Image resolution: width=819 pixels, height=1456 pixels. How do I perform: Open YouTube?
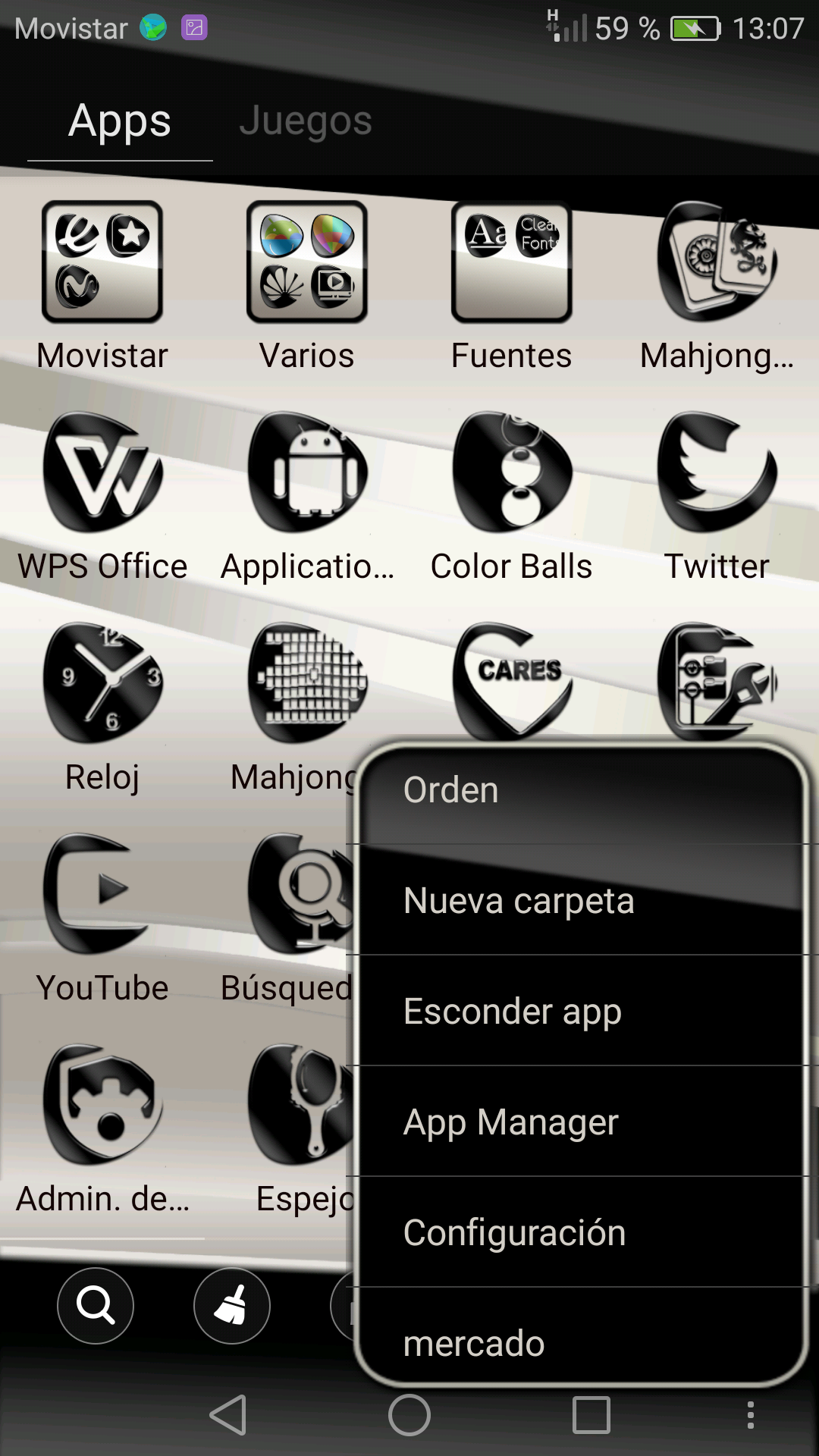pos(104,895)
